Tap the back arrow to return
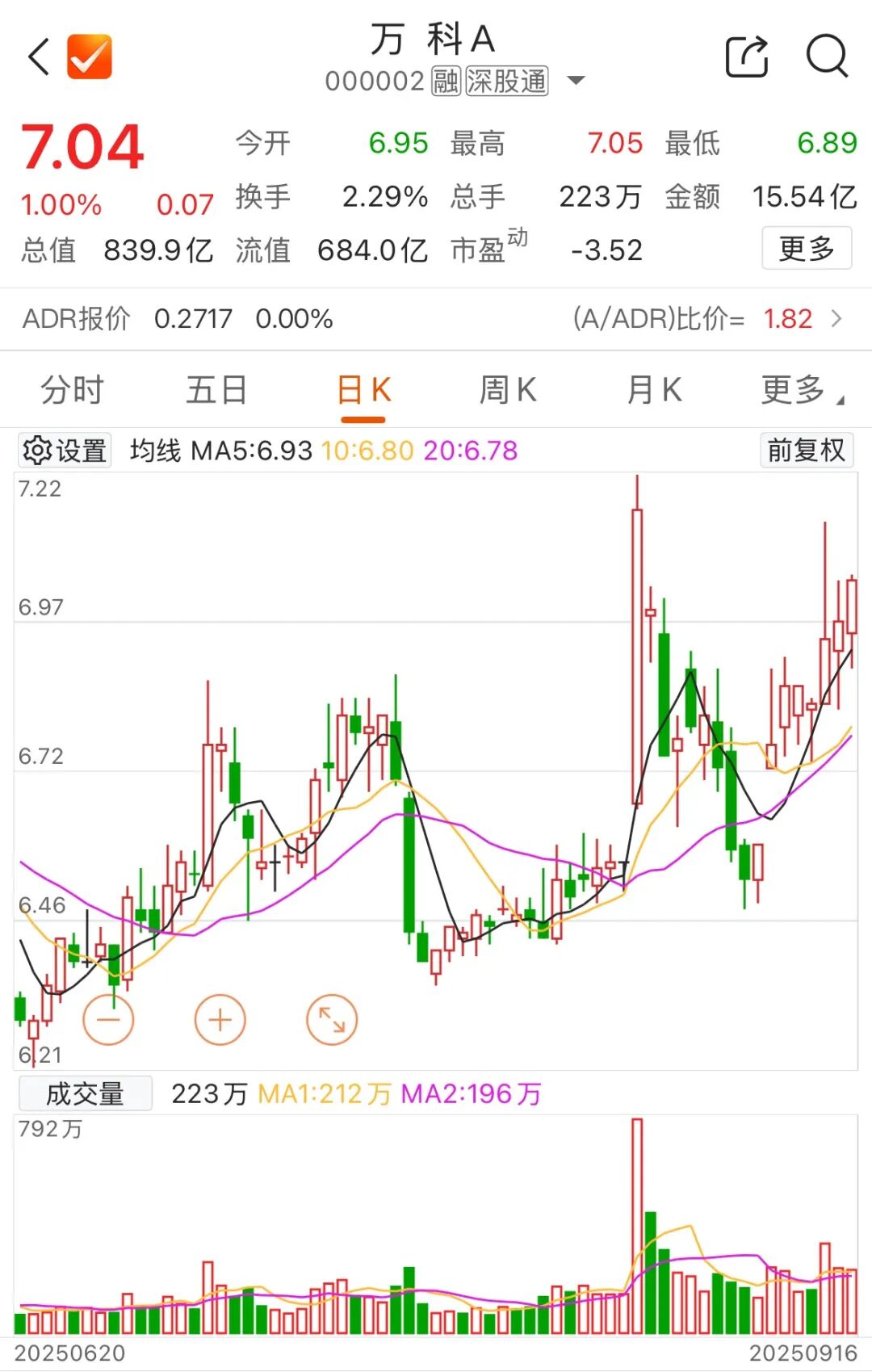The width and height of the screenshot is (872, 1372). click(x=38, y=58)
